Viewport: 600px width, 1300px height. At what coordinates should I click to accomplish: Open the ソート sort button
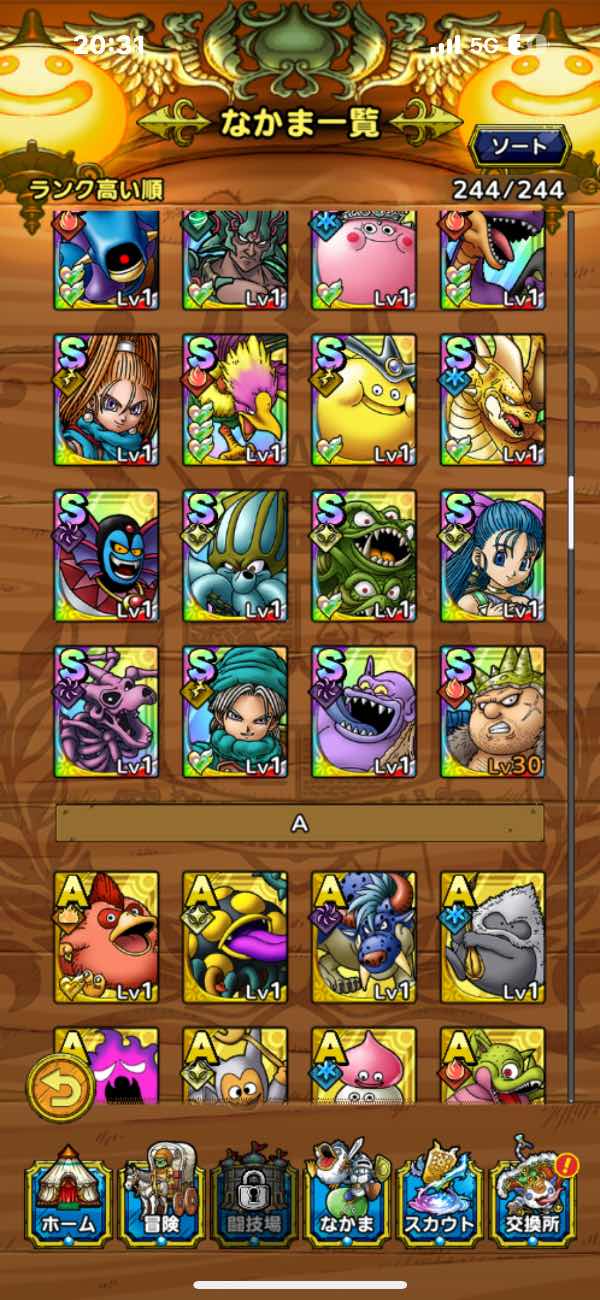point(519,147)
